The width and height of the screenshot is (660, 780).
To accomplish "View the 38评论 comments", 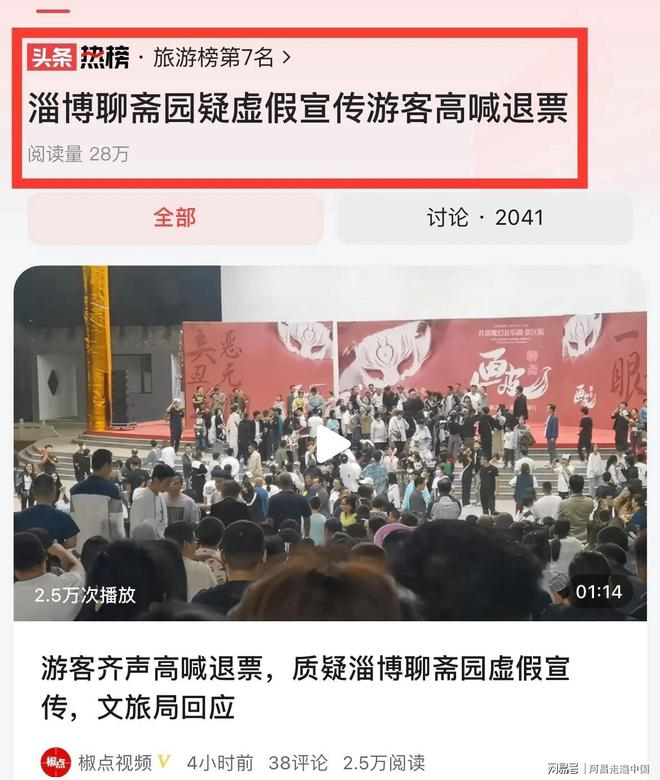I will 299,762.
